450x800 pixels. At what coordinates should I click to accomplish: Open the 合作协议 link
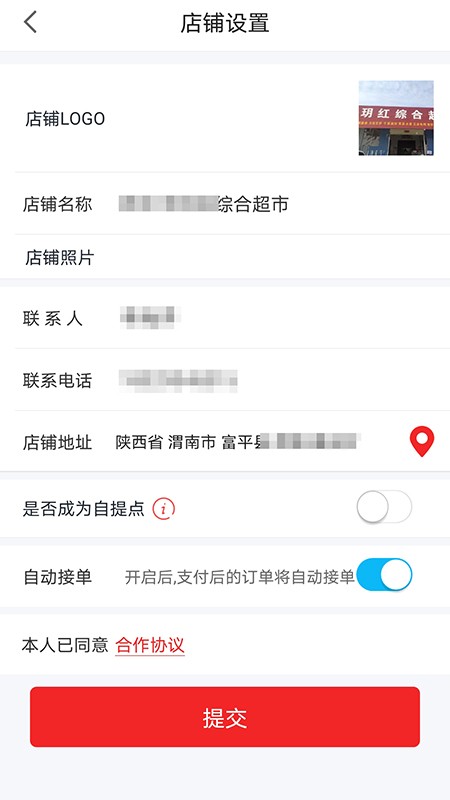point(150,645)
